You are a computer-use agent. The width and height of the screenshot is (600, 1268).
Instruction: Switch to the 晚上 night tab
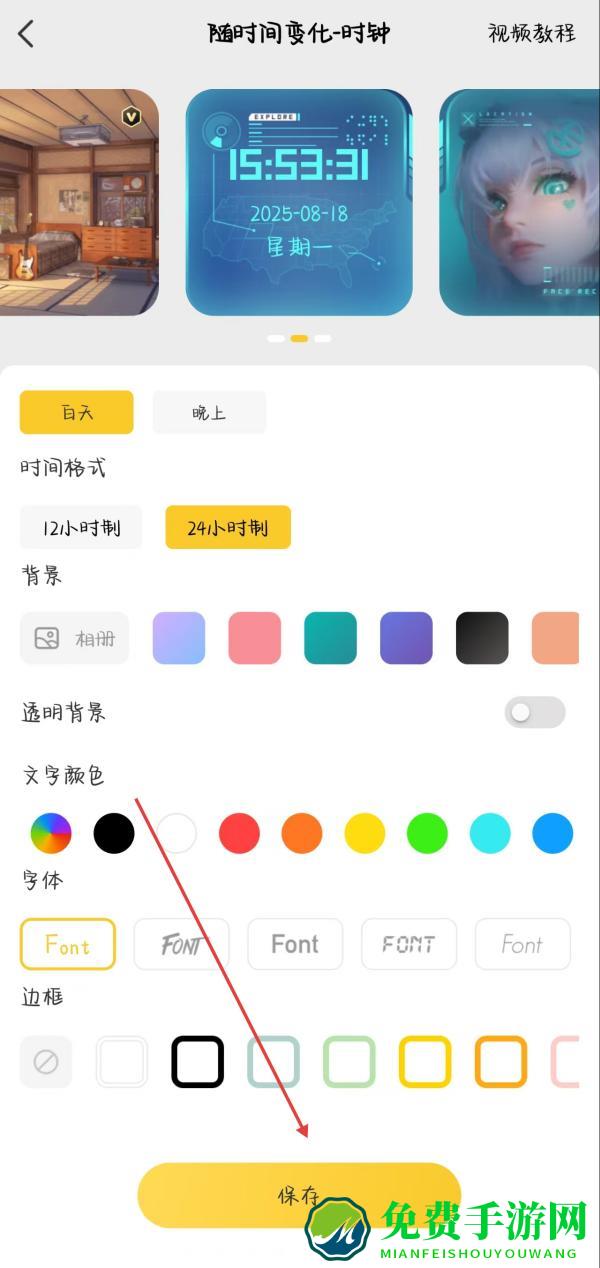(x=209, y=412)
